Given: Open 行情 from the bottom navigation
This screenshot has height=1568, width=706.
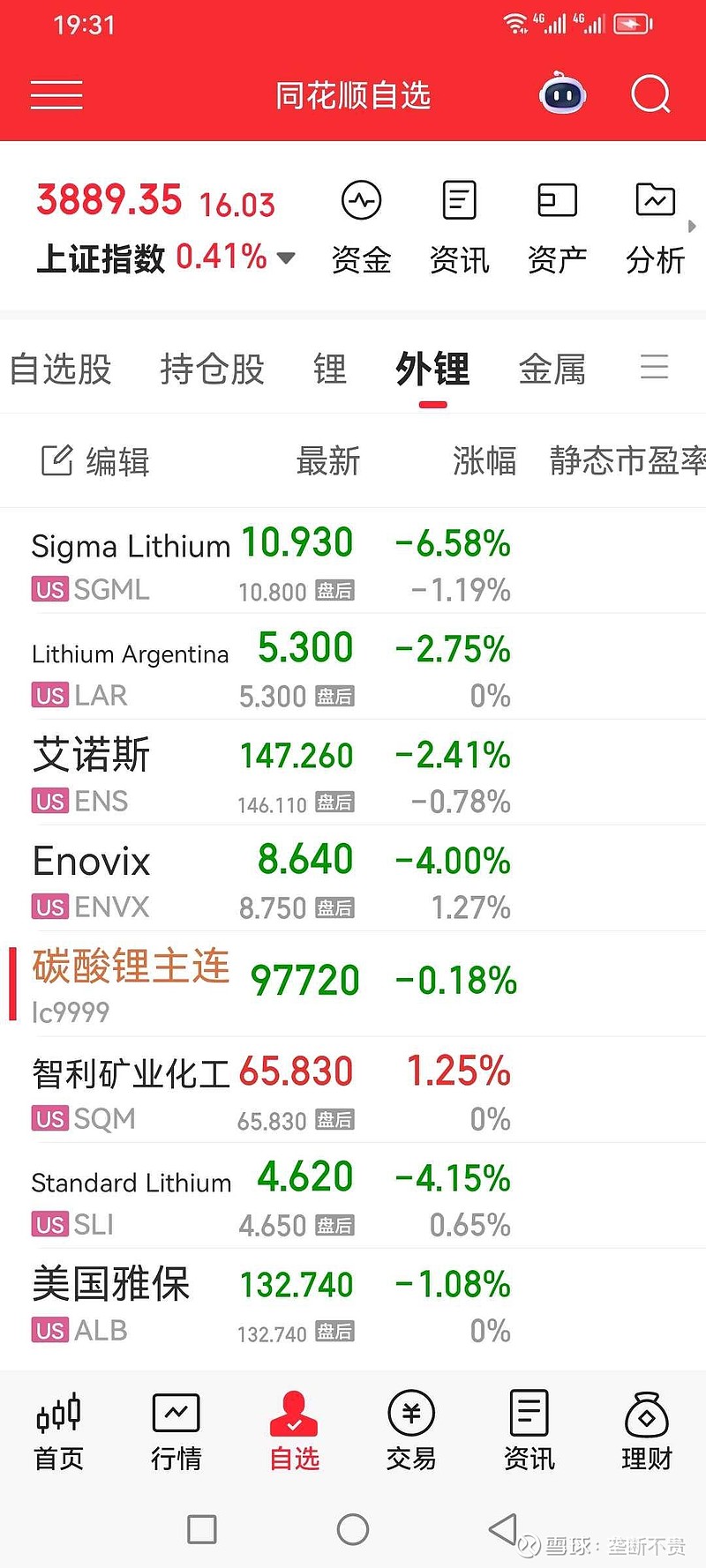Looking at the screenshot, I should pyautogui.click(x=176, y=1430).
